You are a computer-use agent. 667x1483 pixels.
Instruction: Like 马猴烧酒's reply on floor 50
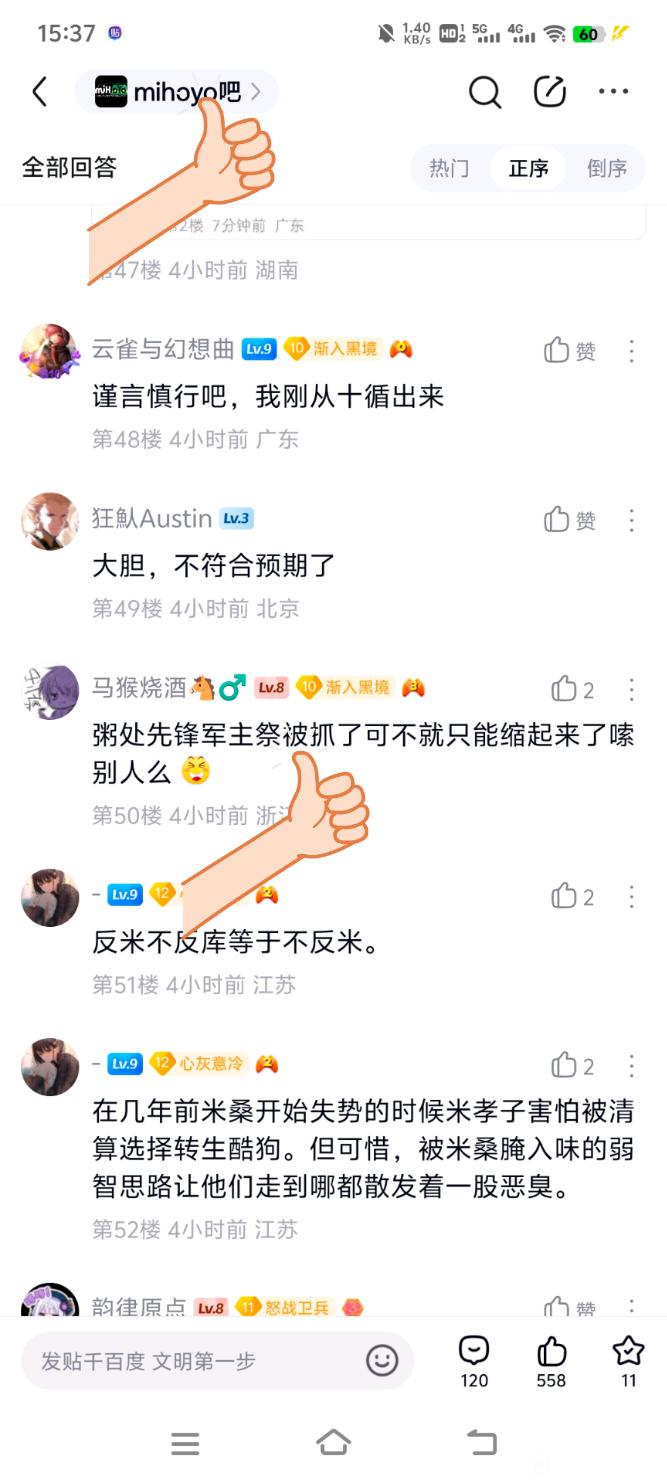point(572,689)
